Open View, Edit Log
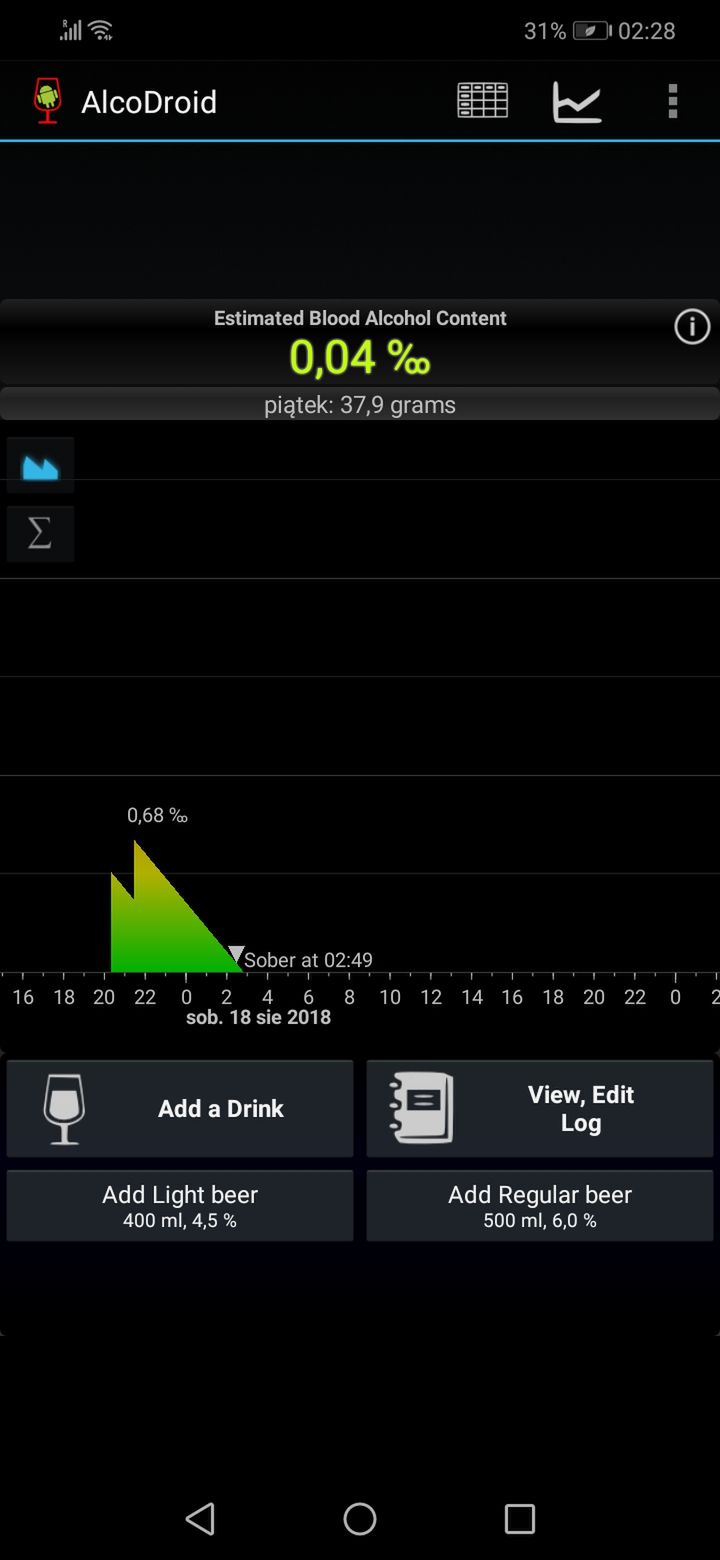 [540, 1108]
